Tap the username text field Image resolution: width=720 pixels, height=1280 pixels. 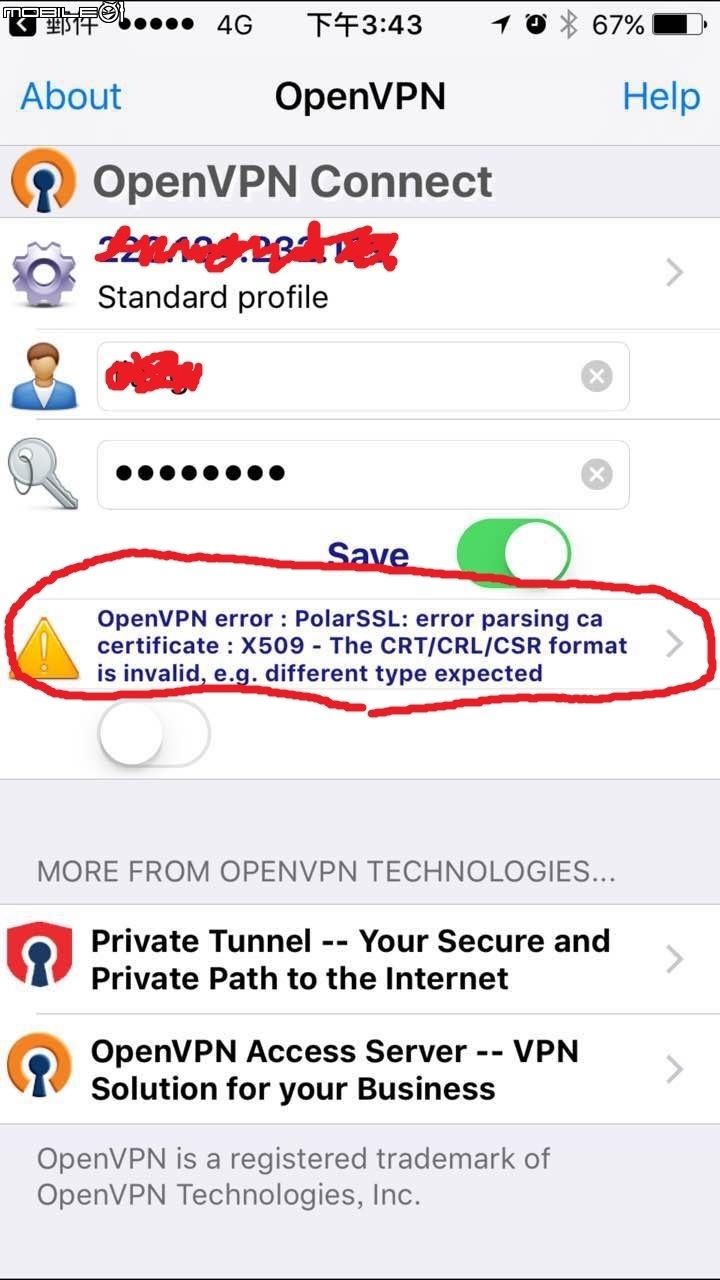pyautogui.click(x=330, y=376)
